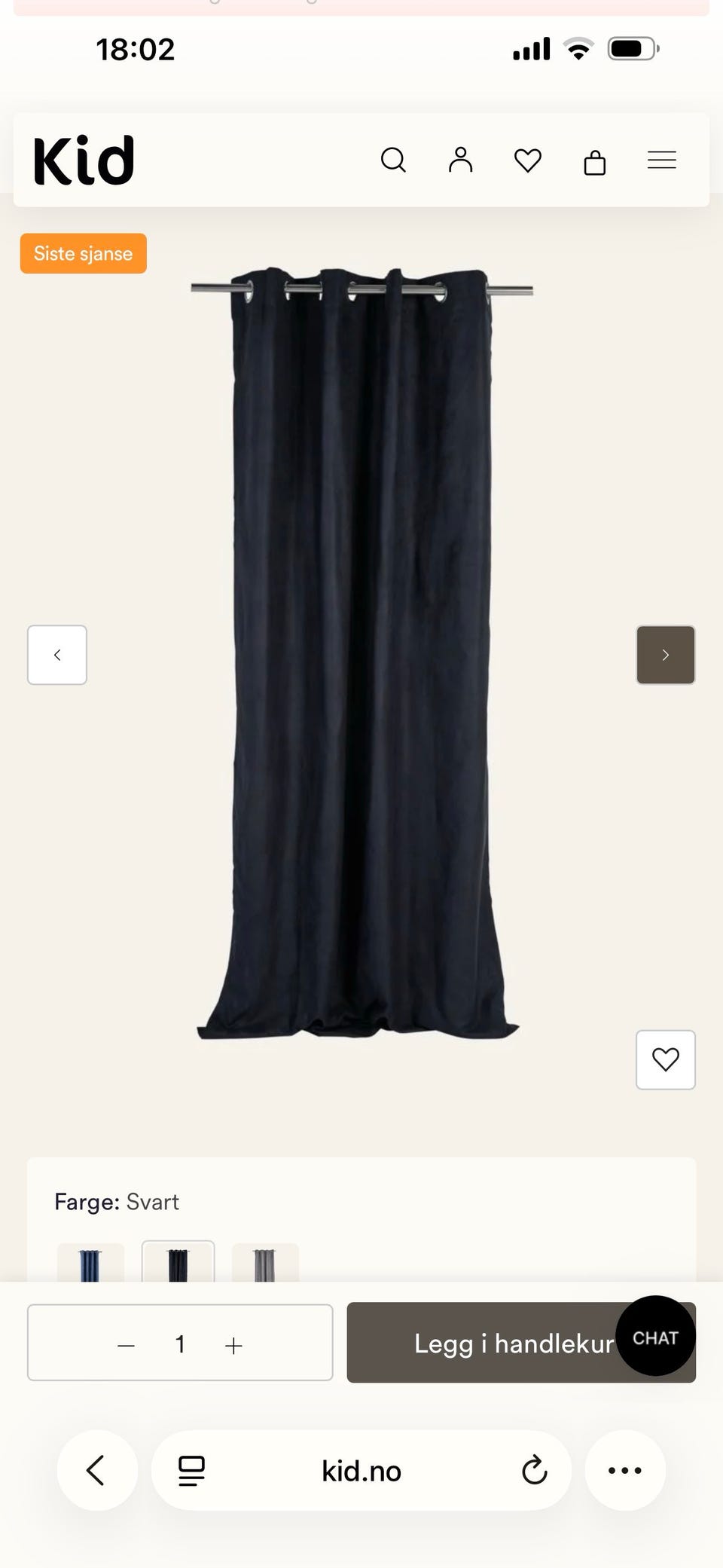Open the page reader options icon
This screenshot has width=723, height=1568.
pyautogui.click(x=191, y=1471)
